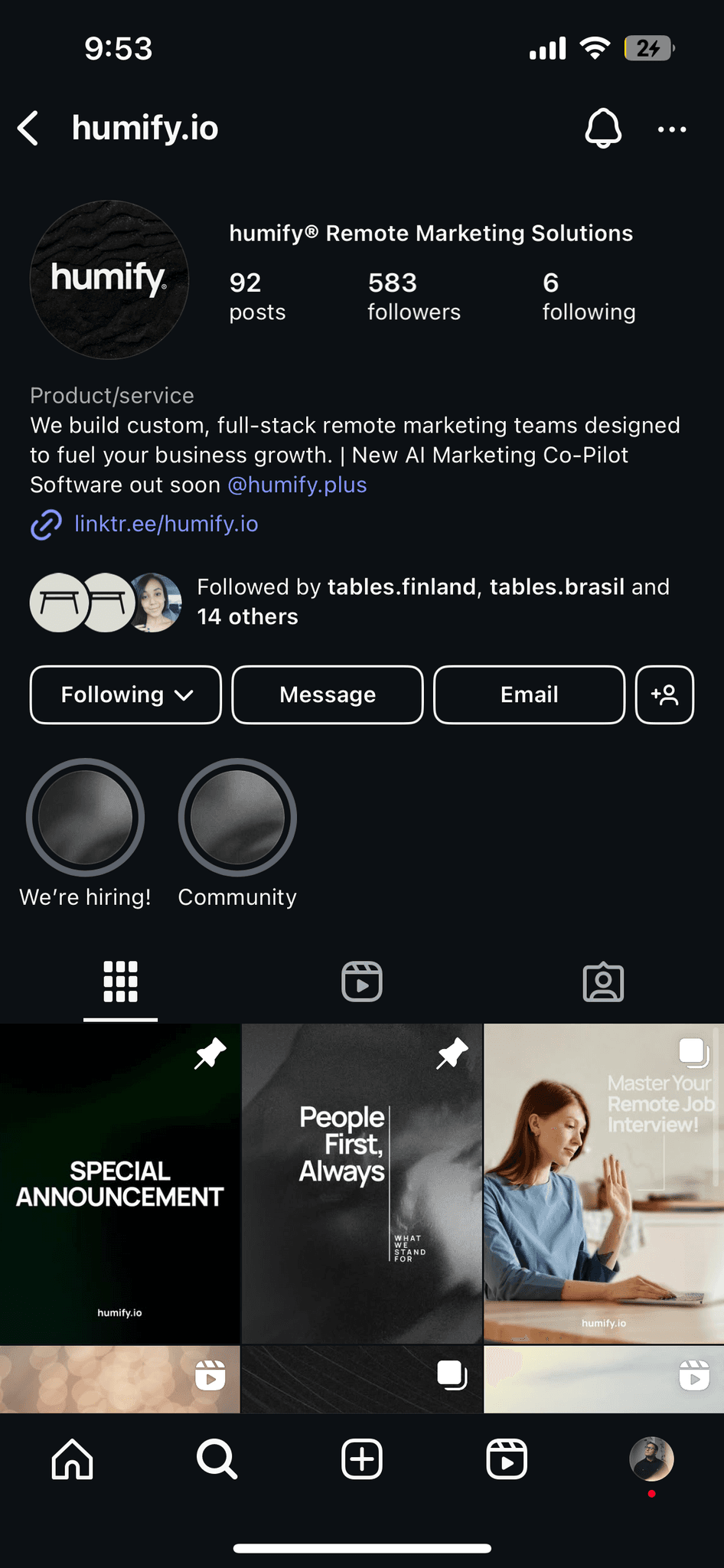Tap the create new post plus icon

[360, 1459]
